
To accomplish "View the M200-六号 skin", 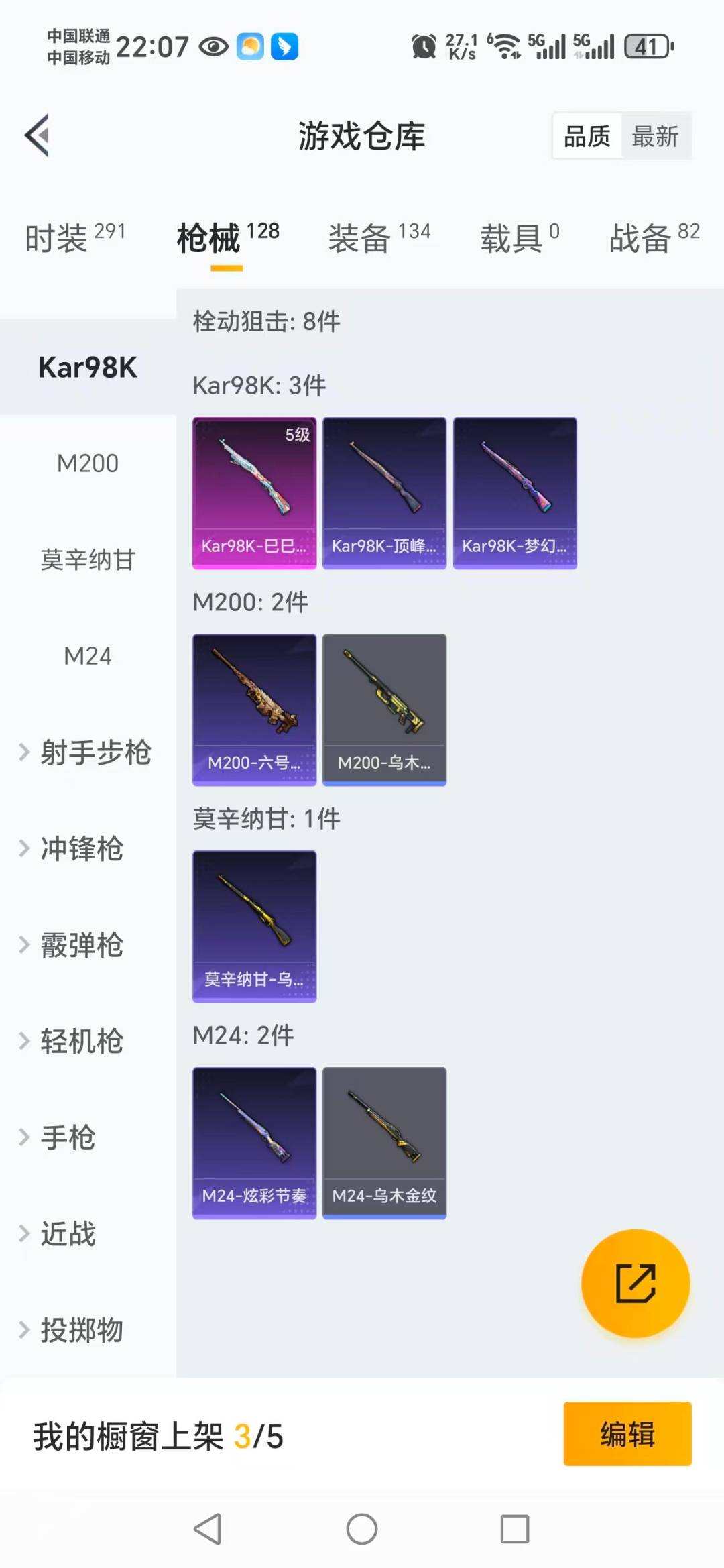I will point(254,710).
